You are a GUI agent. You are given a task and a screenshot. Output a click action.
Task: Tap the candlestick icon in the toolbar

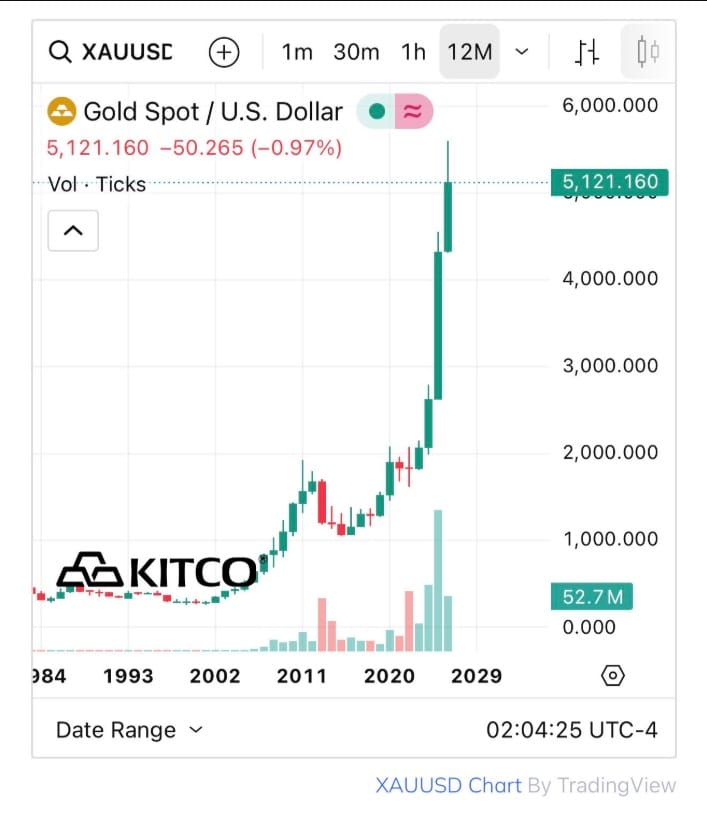[x=647, y=52]
